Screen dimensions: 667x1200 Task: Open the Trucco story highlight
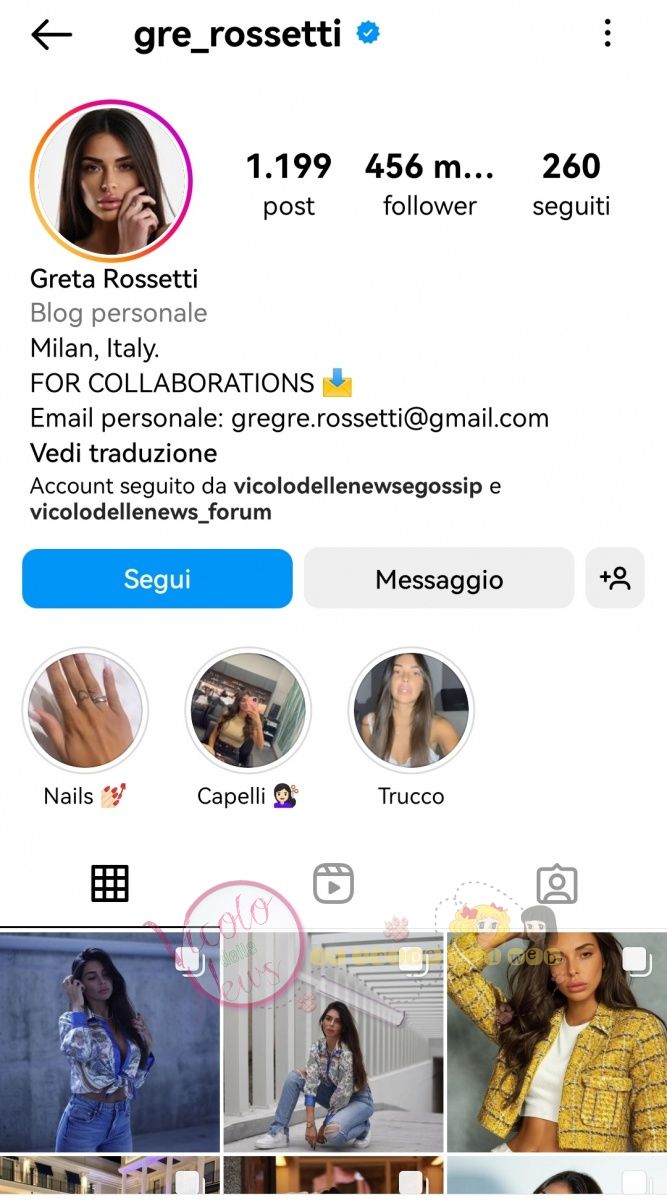(x=411, y=711)
